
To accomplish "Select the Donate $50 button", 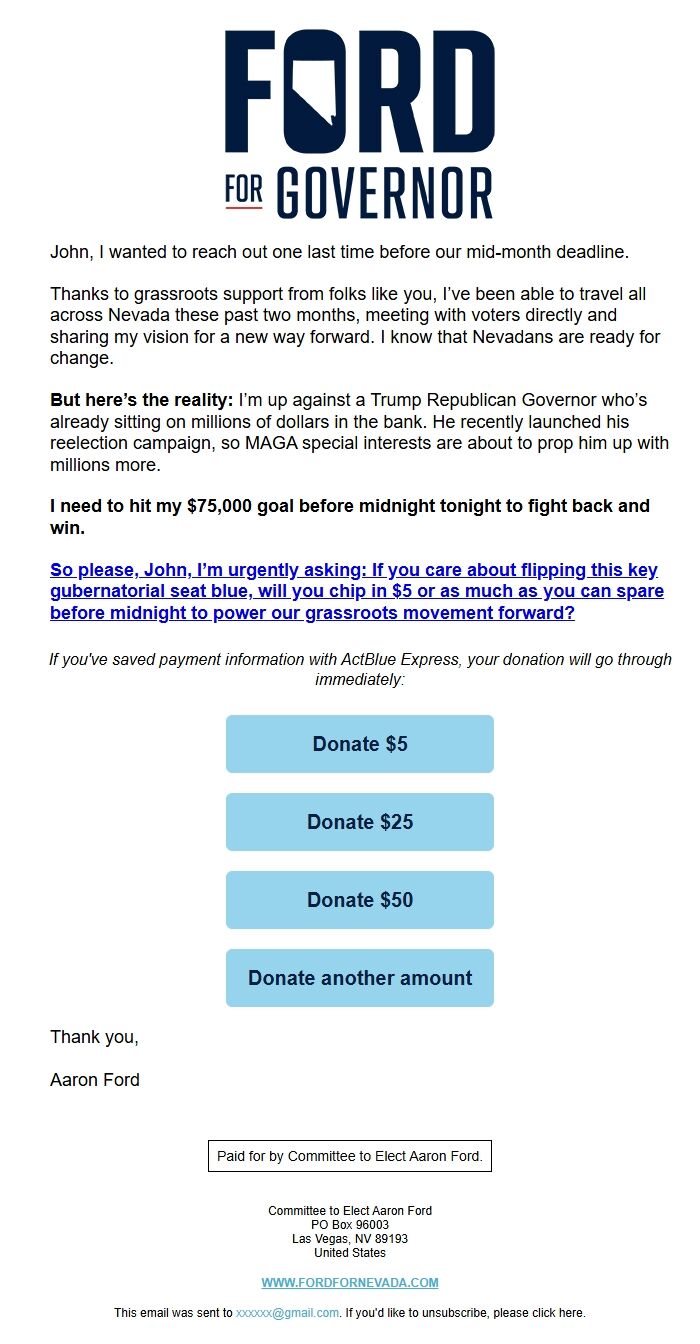I will [x=360, y=900].
